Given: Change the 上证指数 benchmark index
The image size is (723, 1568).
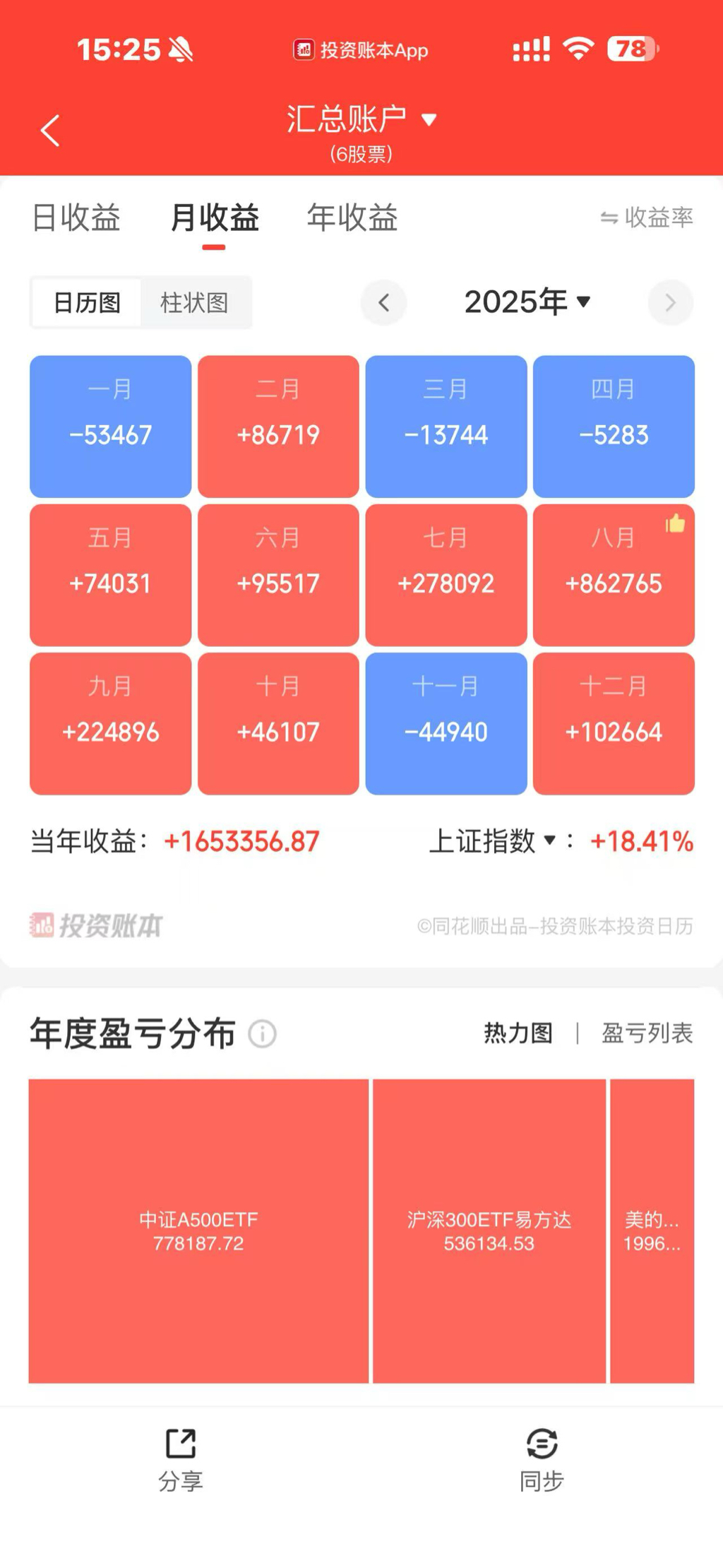Looking at the screenshot, I should point(493,841).
